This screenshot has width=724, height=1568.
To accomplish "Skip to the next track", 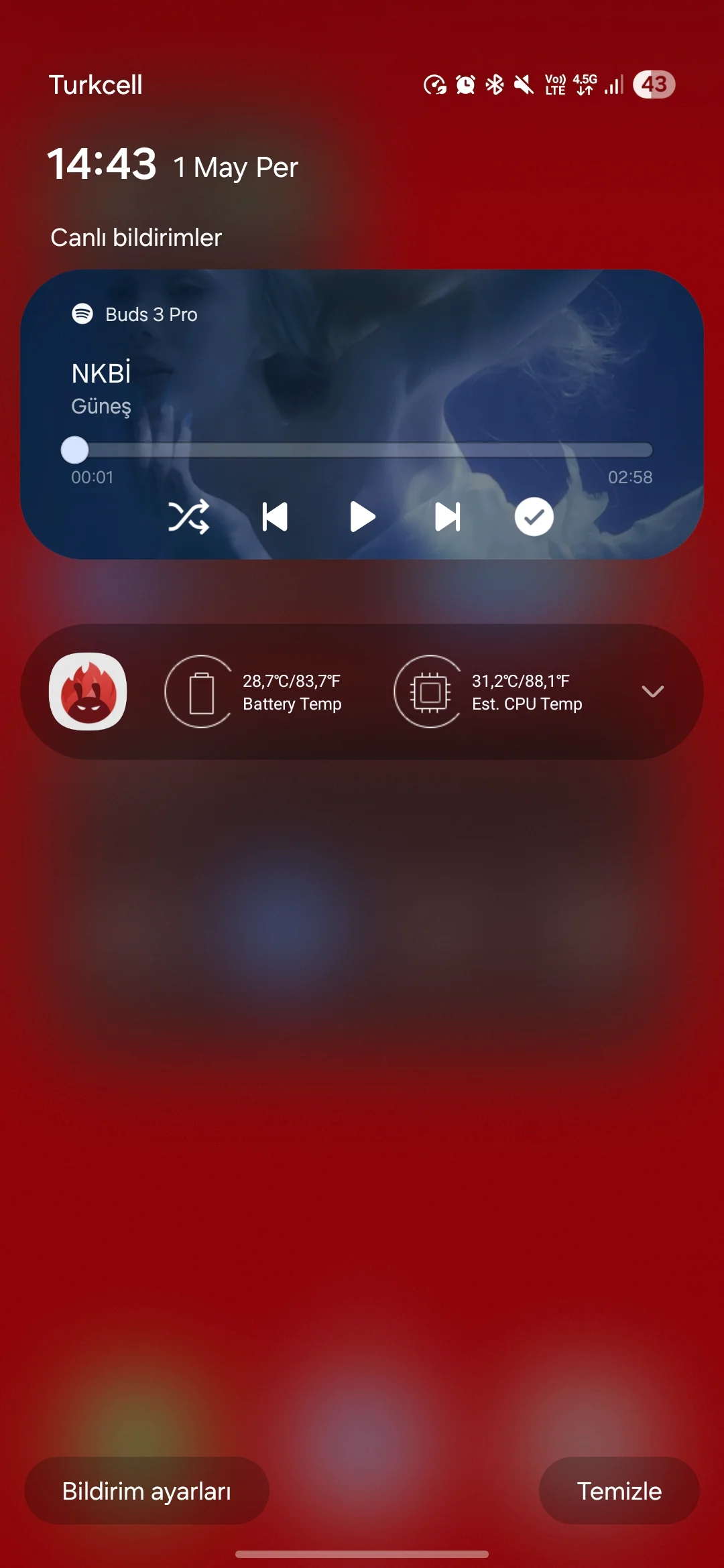I will coord(448,517).
